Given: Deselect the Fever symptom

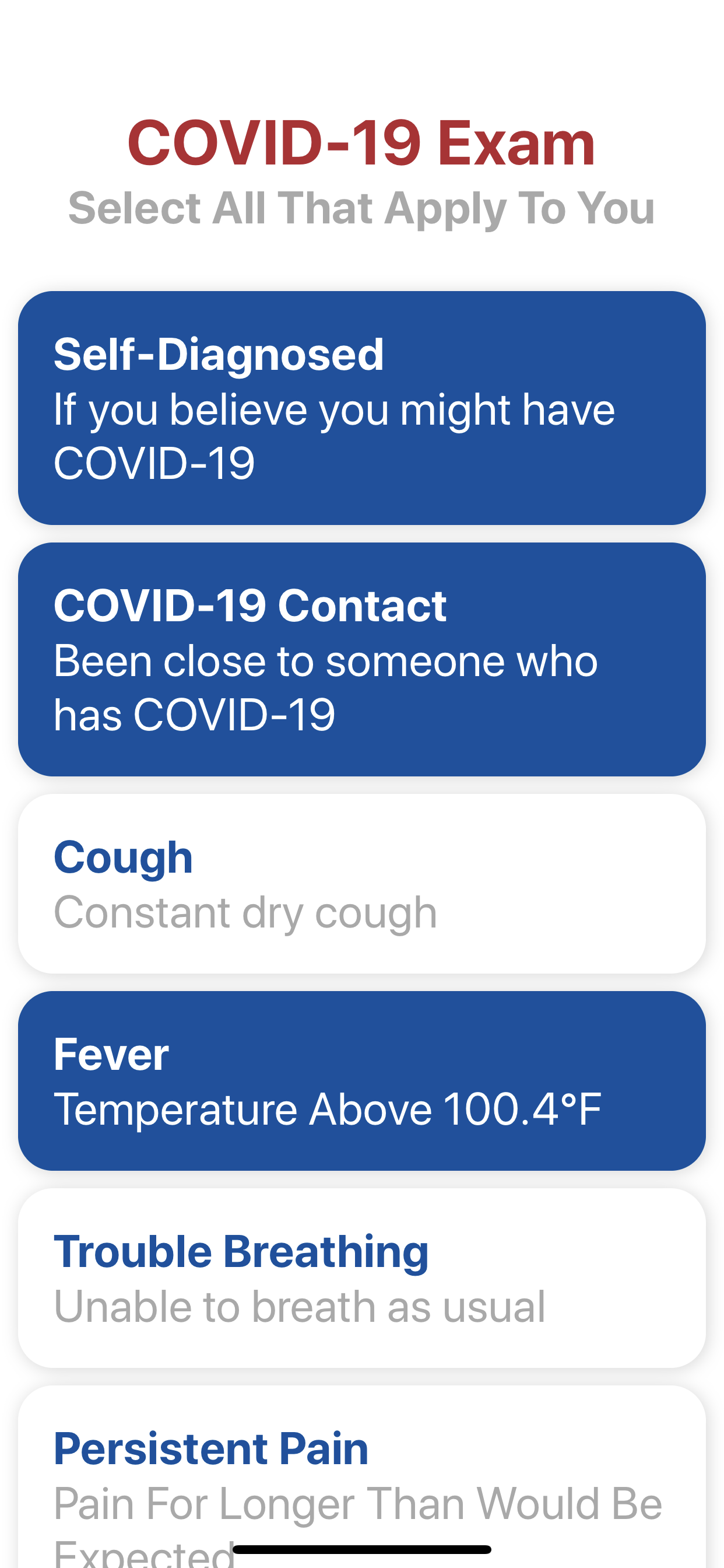Looking at the screenshot, I should pyautogui.click(x=362, y=1080).
